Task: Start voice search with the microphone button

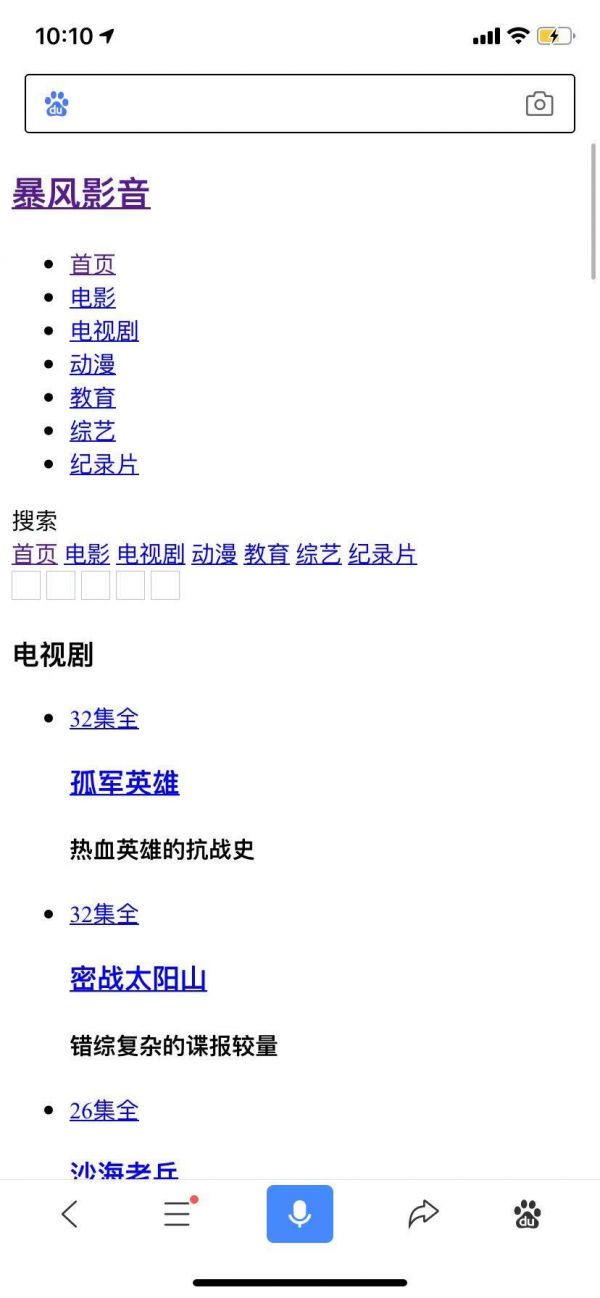Action: 299,1214
